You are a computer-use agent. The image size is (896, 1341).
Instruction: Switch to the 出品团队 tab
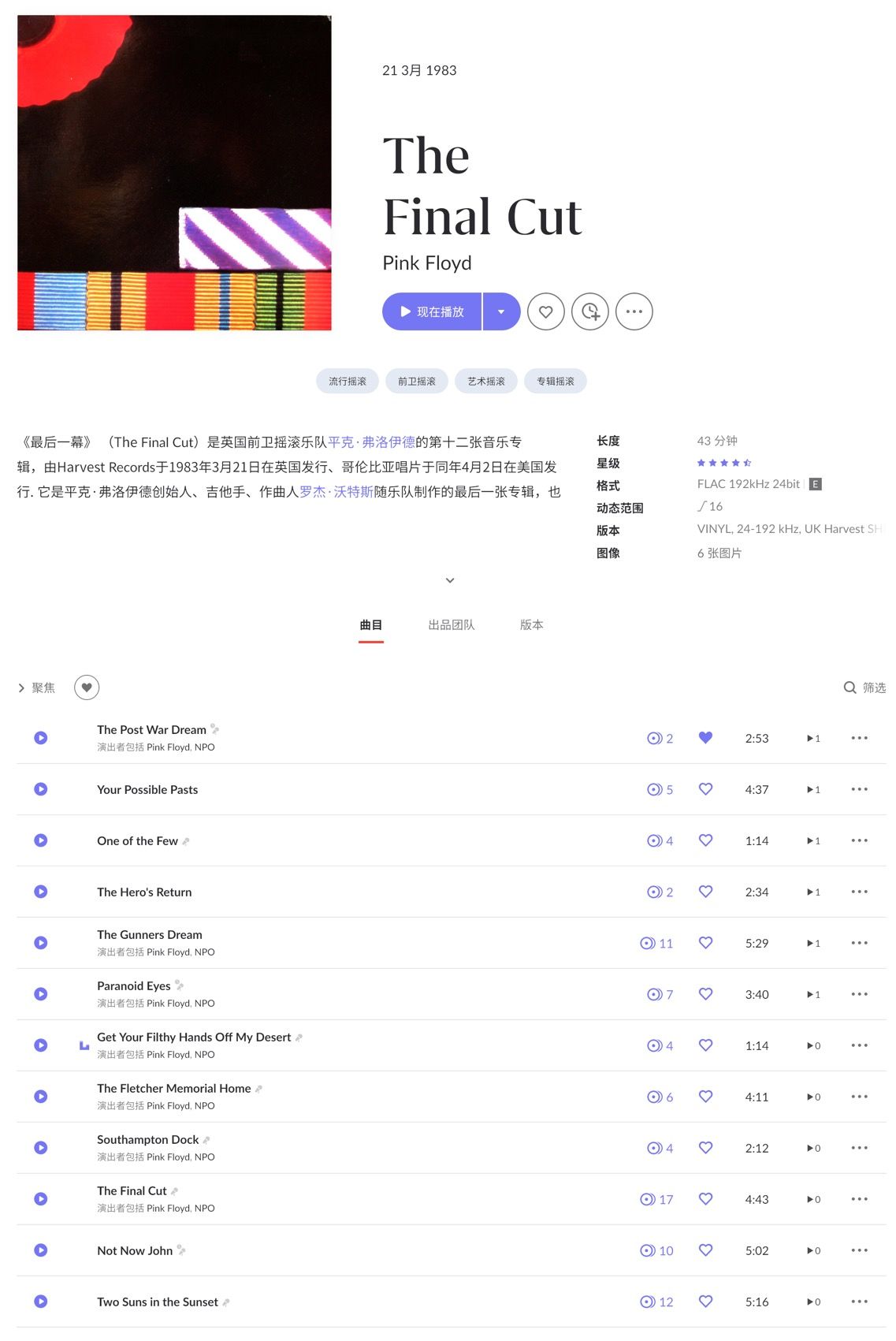coord(451,624)
